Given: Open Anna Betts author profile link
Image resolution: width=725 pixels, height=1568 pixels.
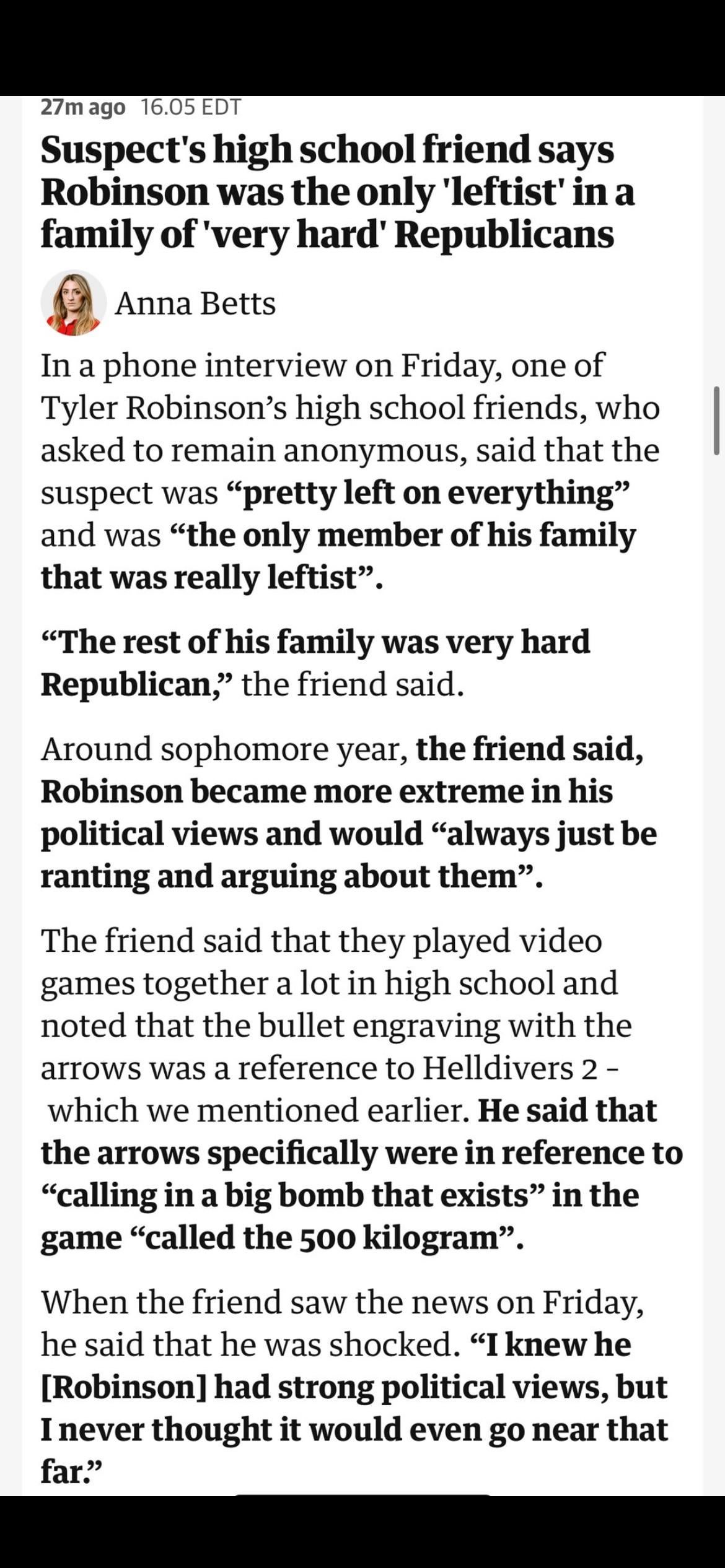Looking at the screenshot, I should 195,303.
